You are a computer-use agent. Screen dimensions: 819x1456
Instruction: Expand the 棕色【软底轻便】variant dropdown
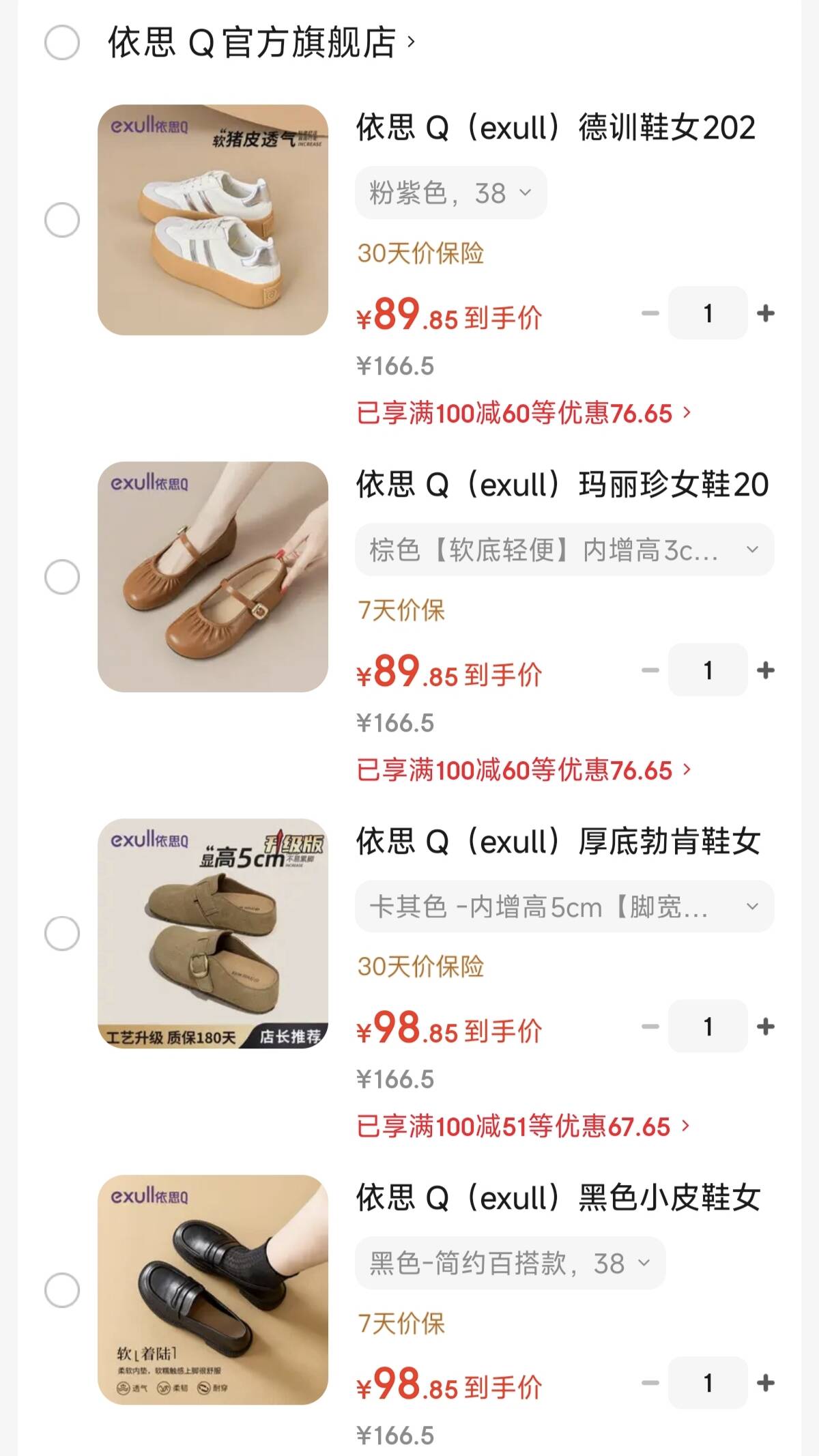coord(564,549)
